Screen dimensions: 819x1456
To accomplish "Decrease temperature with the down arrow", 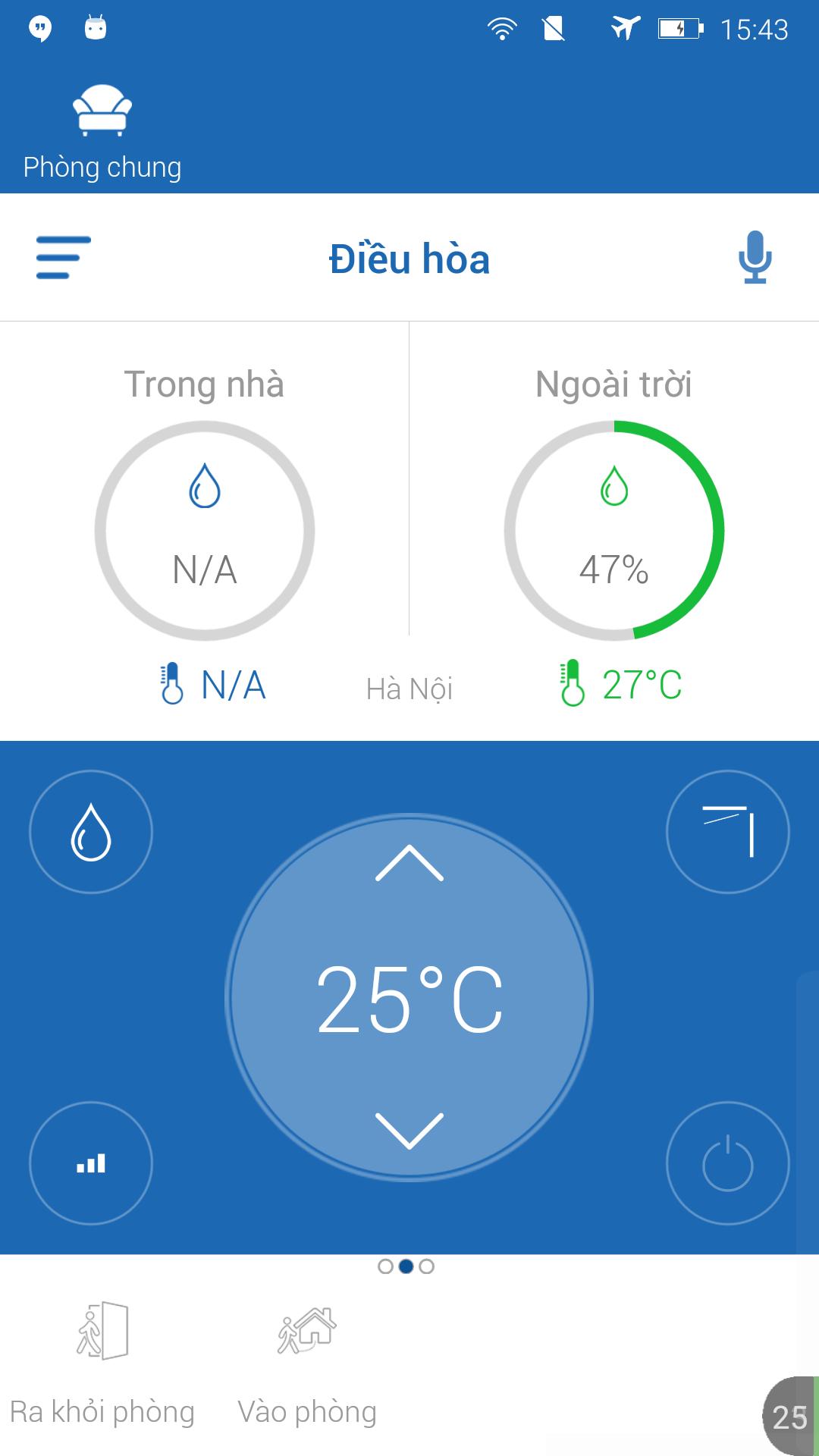I will [409, 1130].
